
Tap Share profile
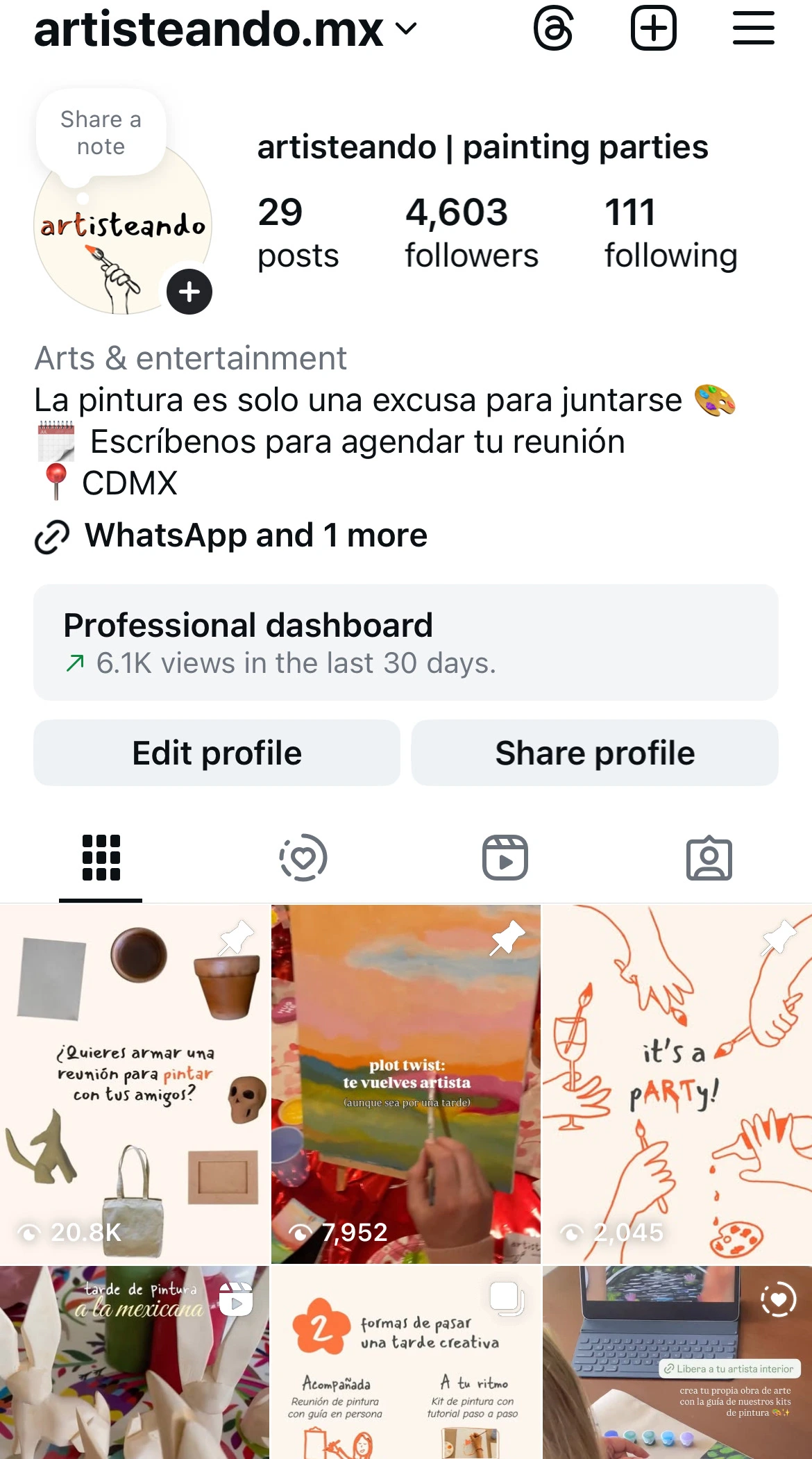(x=595, y=753)
